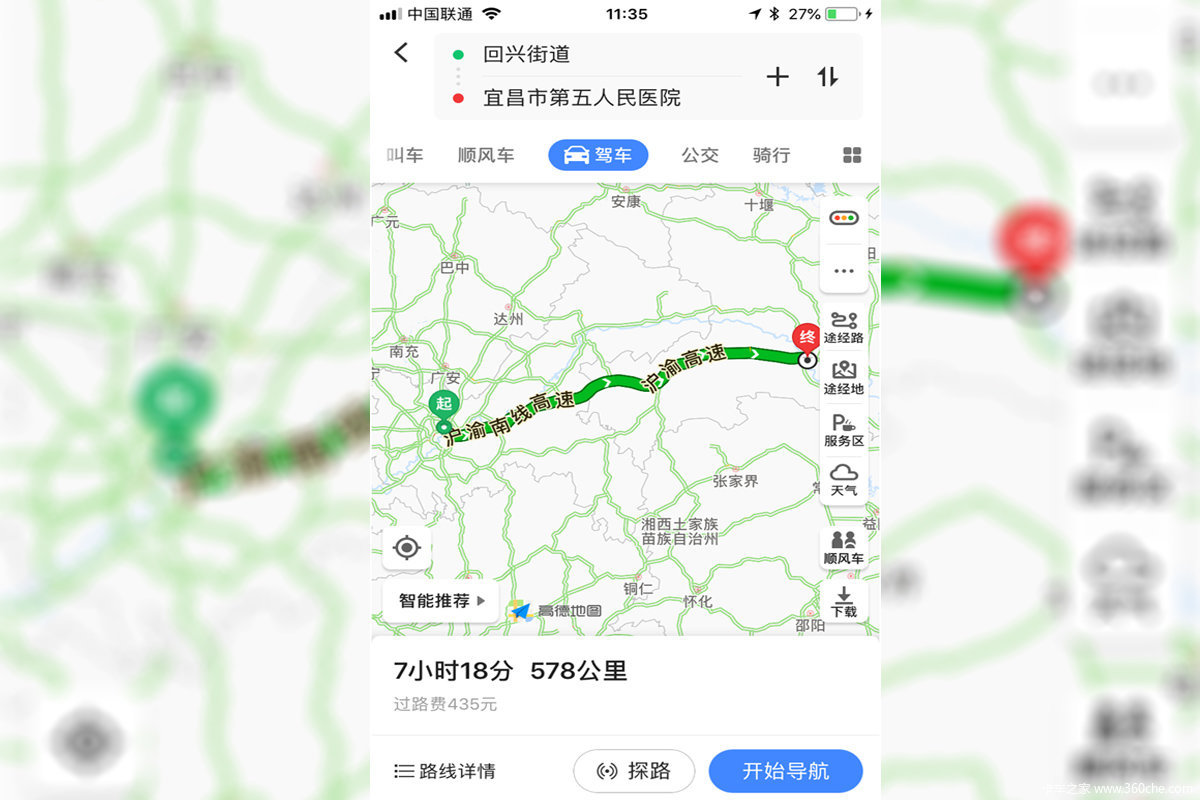This screenshot has width=1200, height=800.
Task: Open the grid icon for more travel modes
Action: coord(852,155)
